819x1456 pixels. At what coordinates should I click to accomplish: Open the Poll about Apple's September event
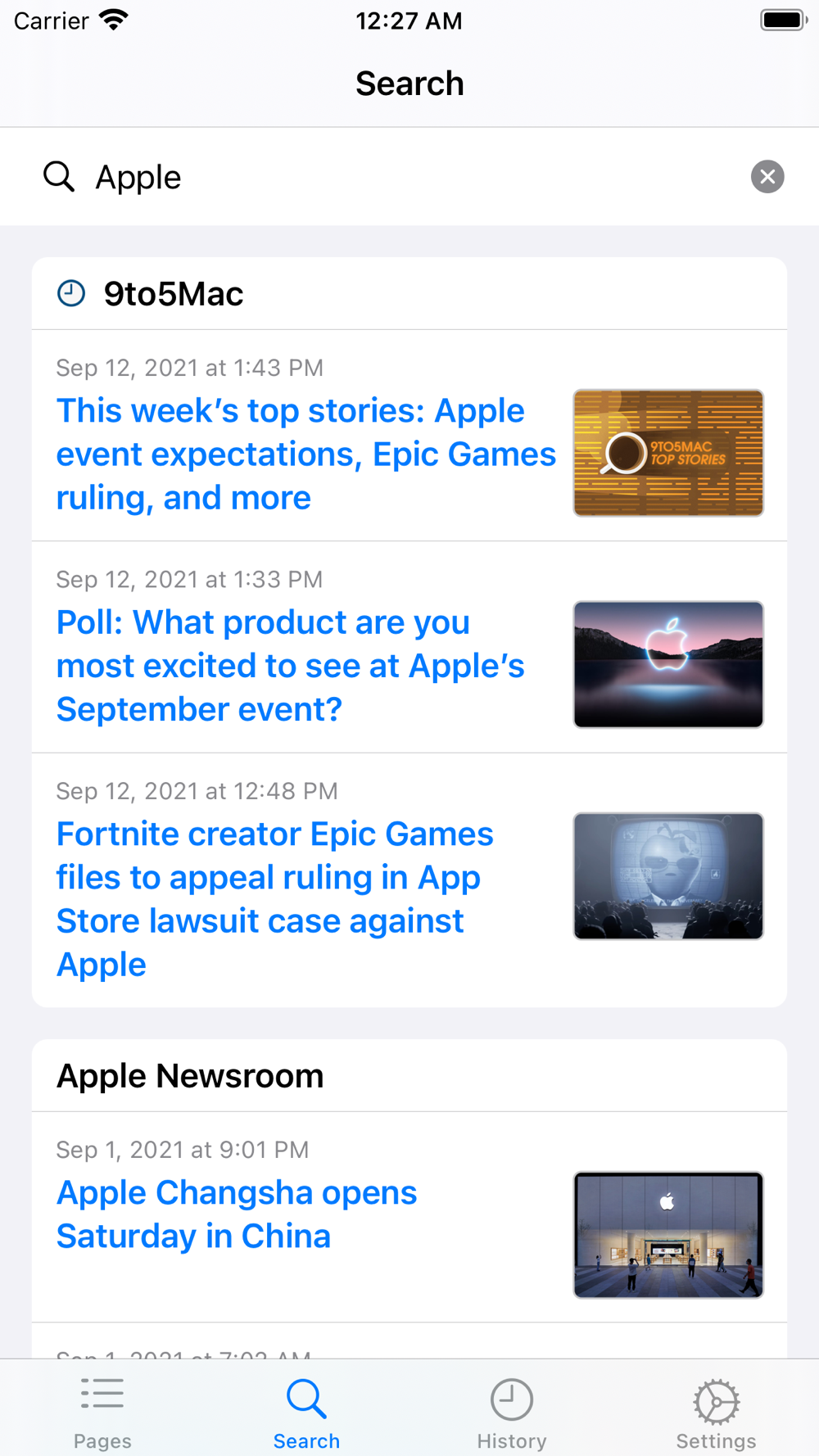pyautogui.click(x=290, y=666)
